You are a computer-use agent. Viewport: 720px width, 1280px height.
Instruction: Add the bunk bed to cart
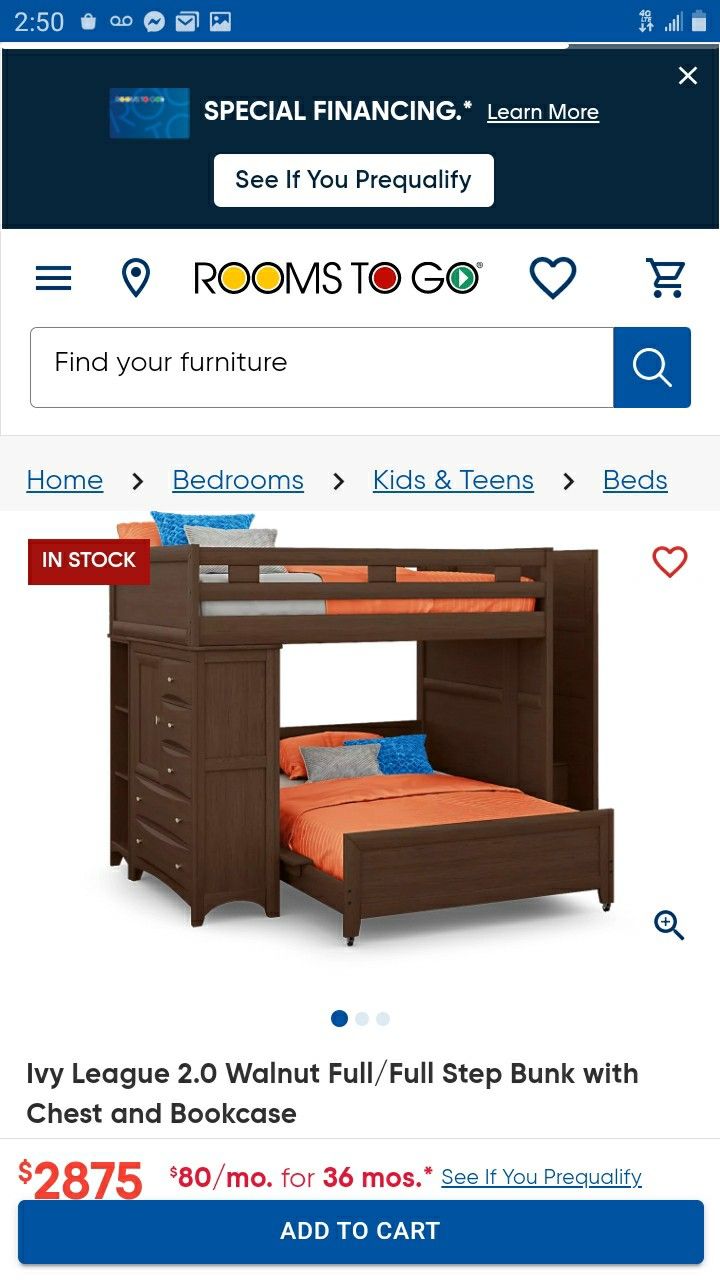tap(360, 1231)
